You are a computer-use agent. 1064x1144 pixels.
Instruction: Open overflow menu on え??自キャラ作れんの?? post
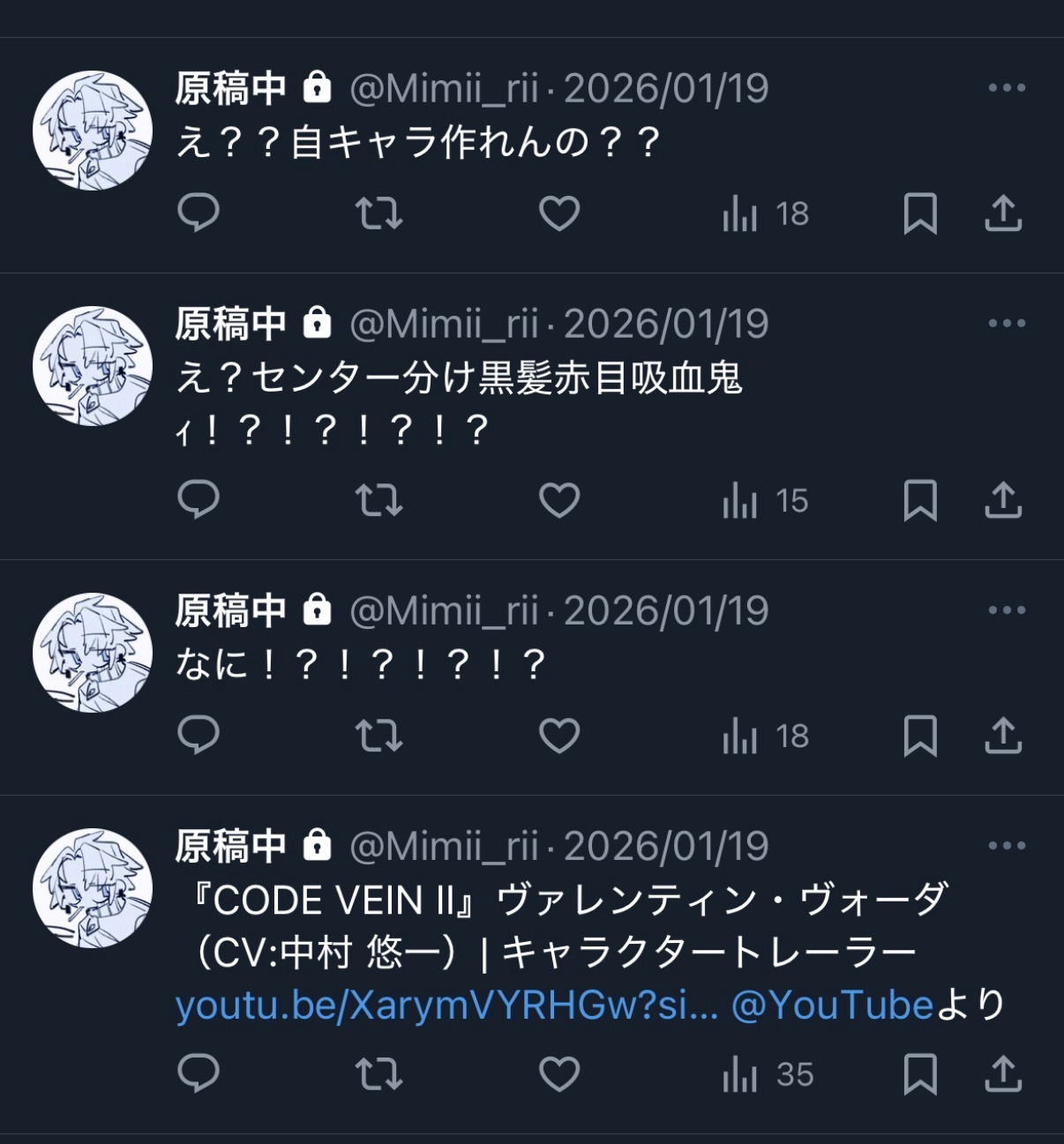point(1007,88)
